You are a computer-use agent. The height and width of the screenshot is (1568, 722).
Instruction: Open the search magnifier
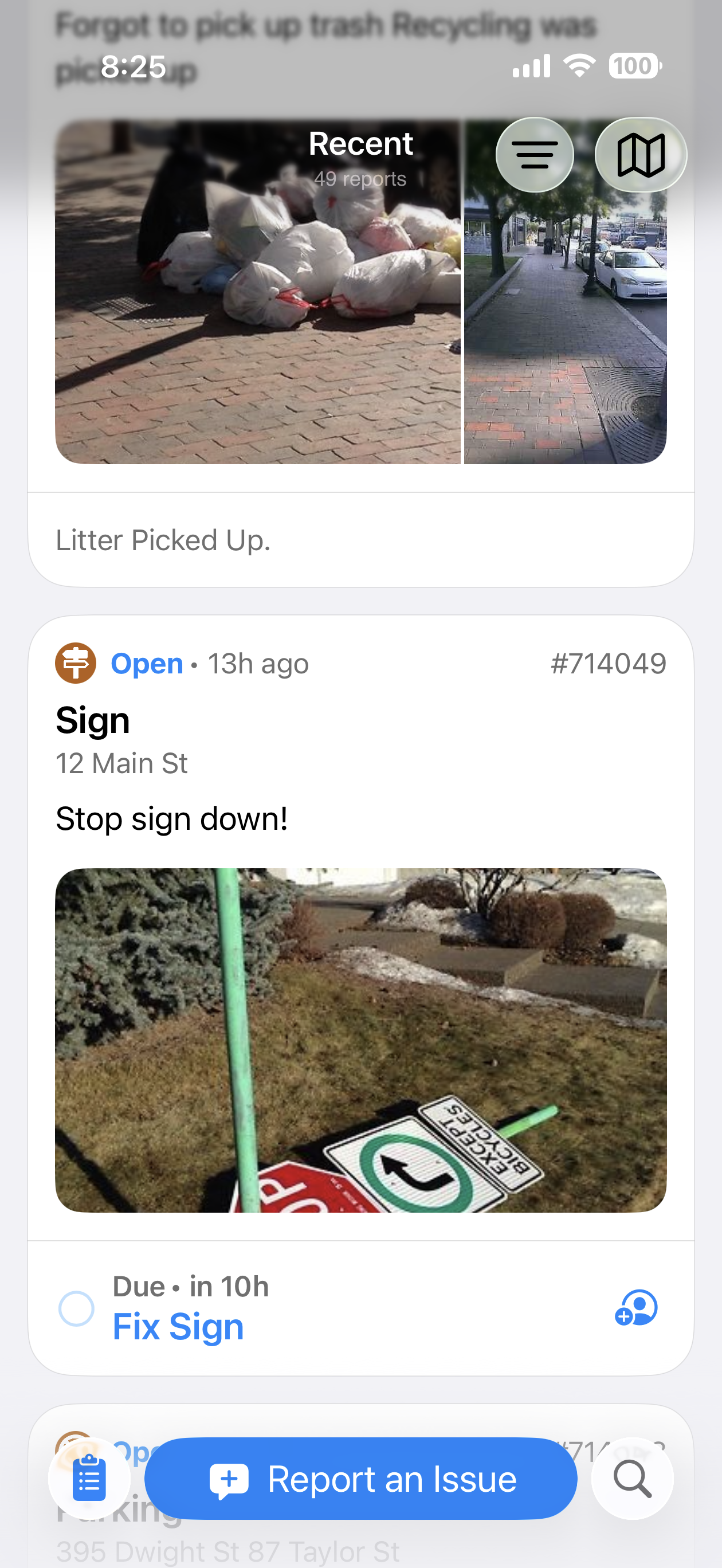632,1479
